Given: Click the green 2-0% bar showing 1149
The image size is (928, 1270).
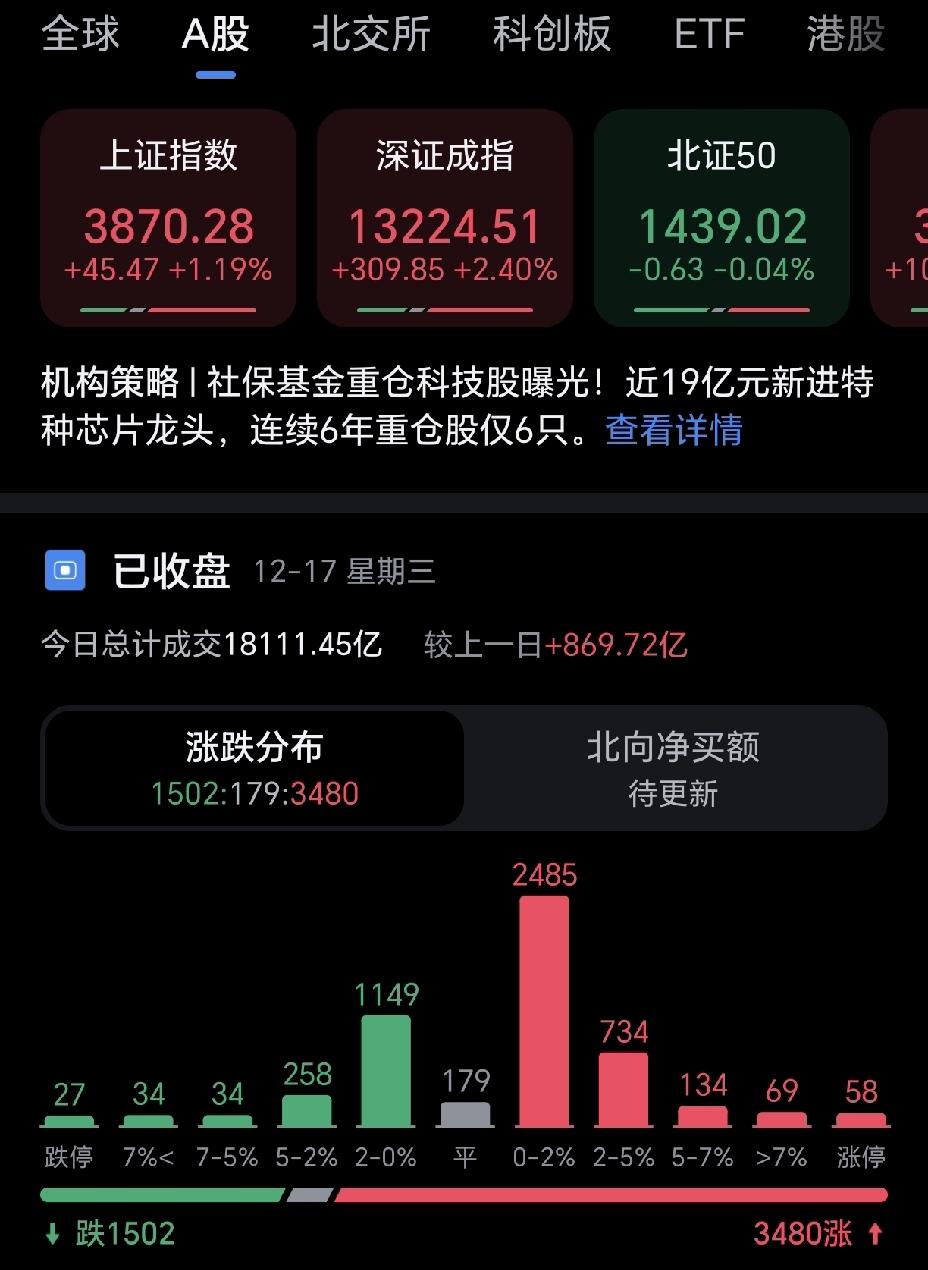Looking at the screenshot, I should (x=386, y=1070).
